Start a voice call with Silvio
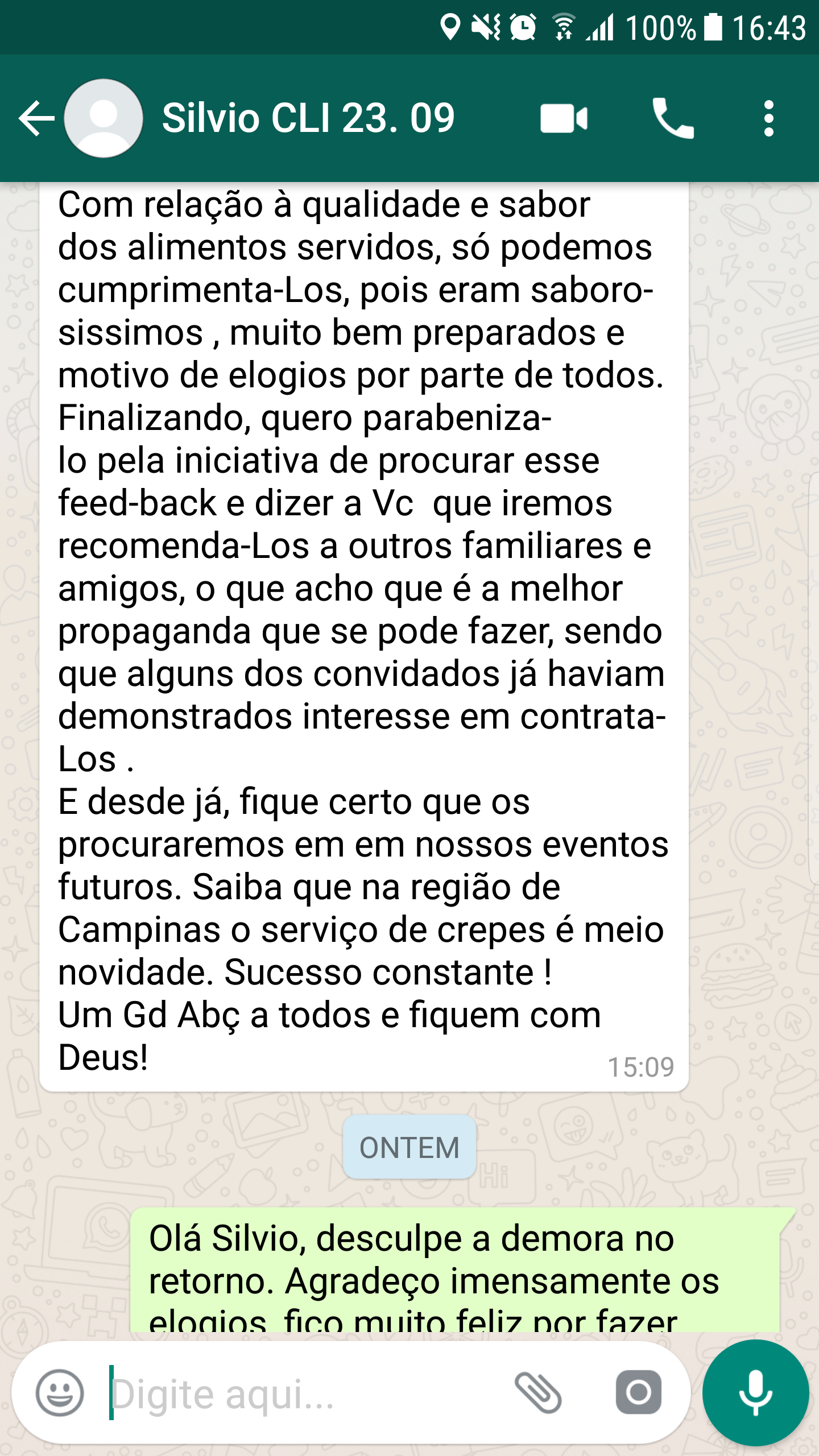The height and width of the screenshot is (1456, 819). (673, 119)
